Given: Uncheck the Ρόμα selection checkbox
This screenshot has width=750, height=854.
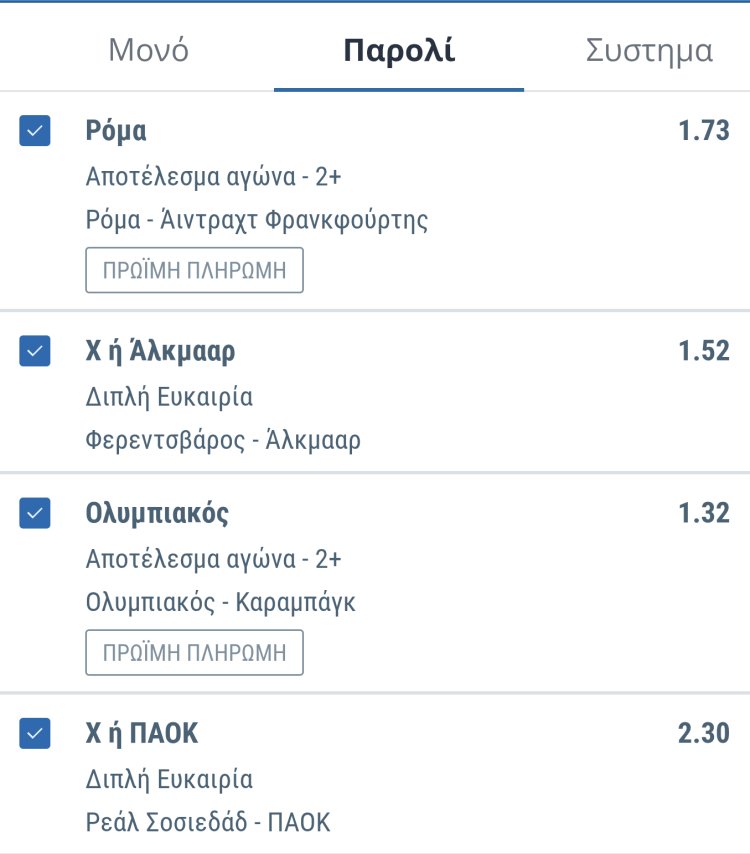Looking at the screenshot, I should (x=35, y=131).
